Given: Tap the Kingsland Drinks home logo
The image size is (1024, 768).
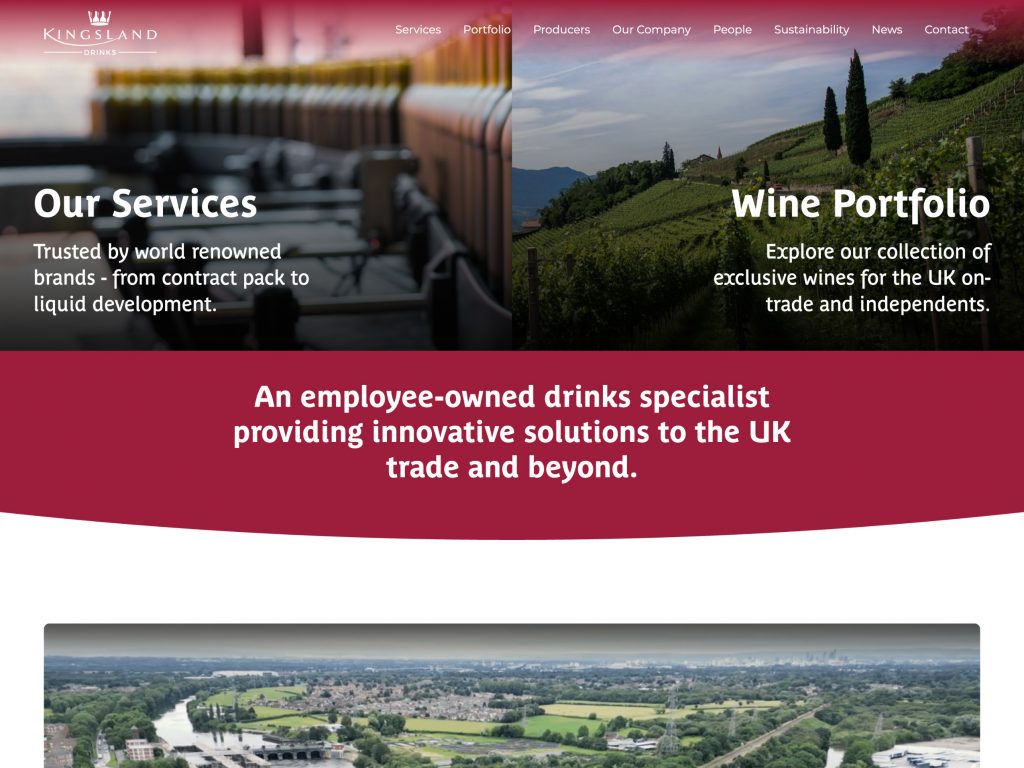Looking at the screenshot, I should click(x=100, y=34).
